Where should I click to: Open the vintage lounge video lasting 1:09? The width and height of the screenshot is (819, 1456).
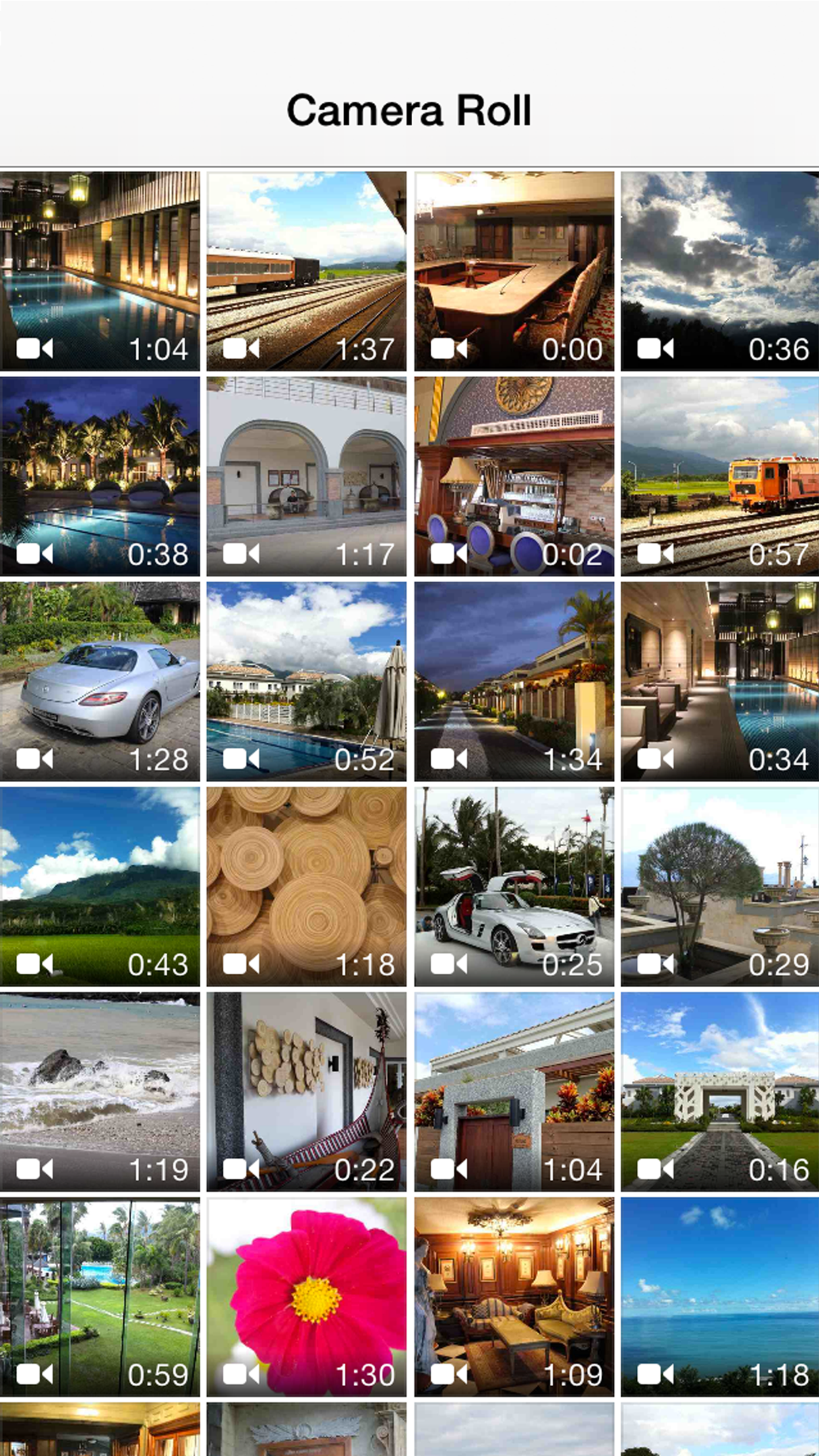[514, 1297]
